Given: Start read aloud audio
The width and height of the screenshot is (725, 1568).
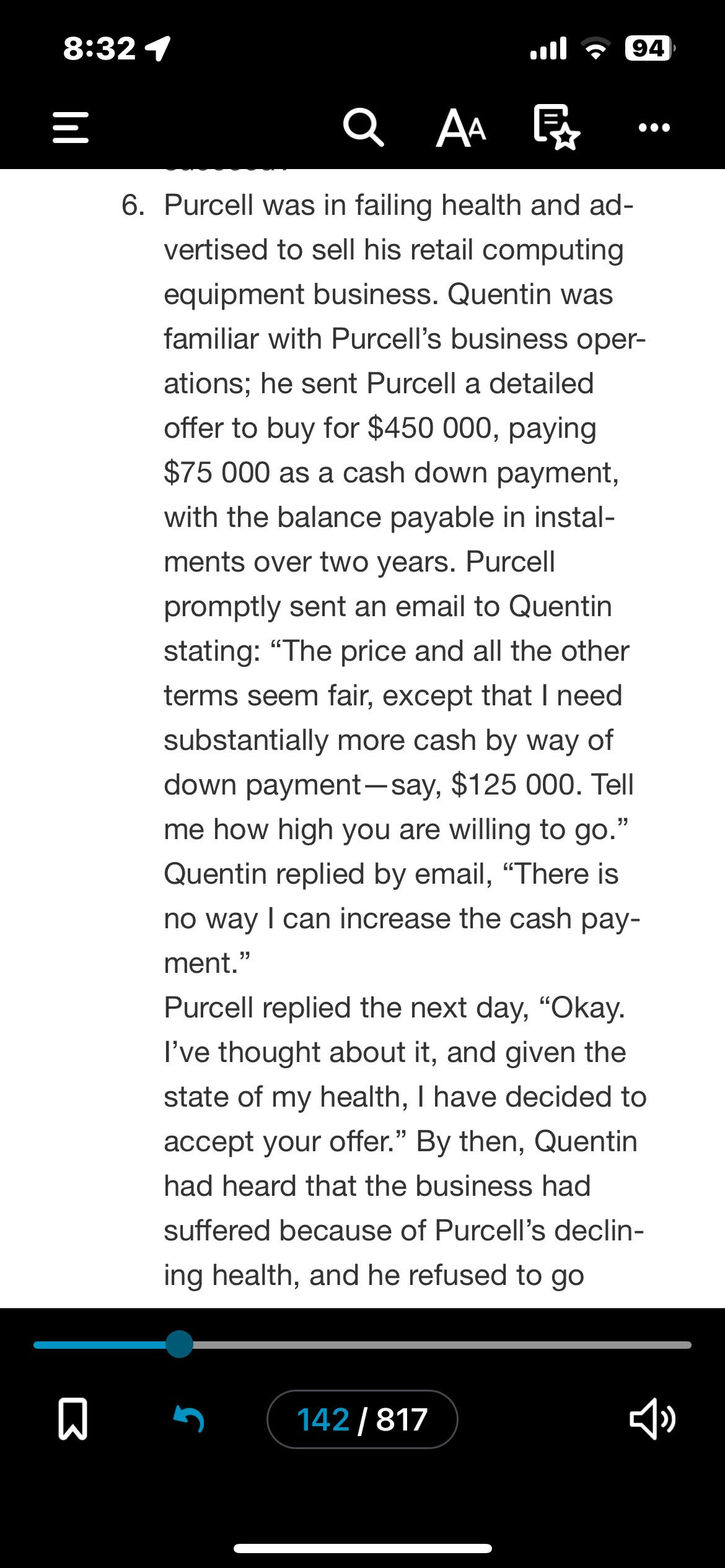Looking at the screenshot, I should [652, 1419].
